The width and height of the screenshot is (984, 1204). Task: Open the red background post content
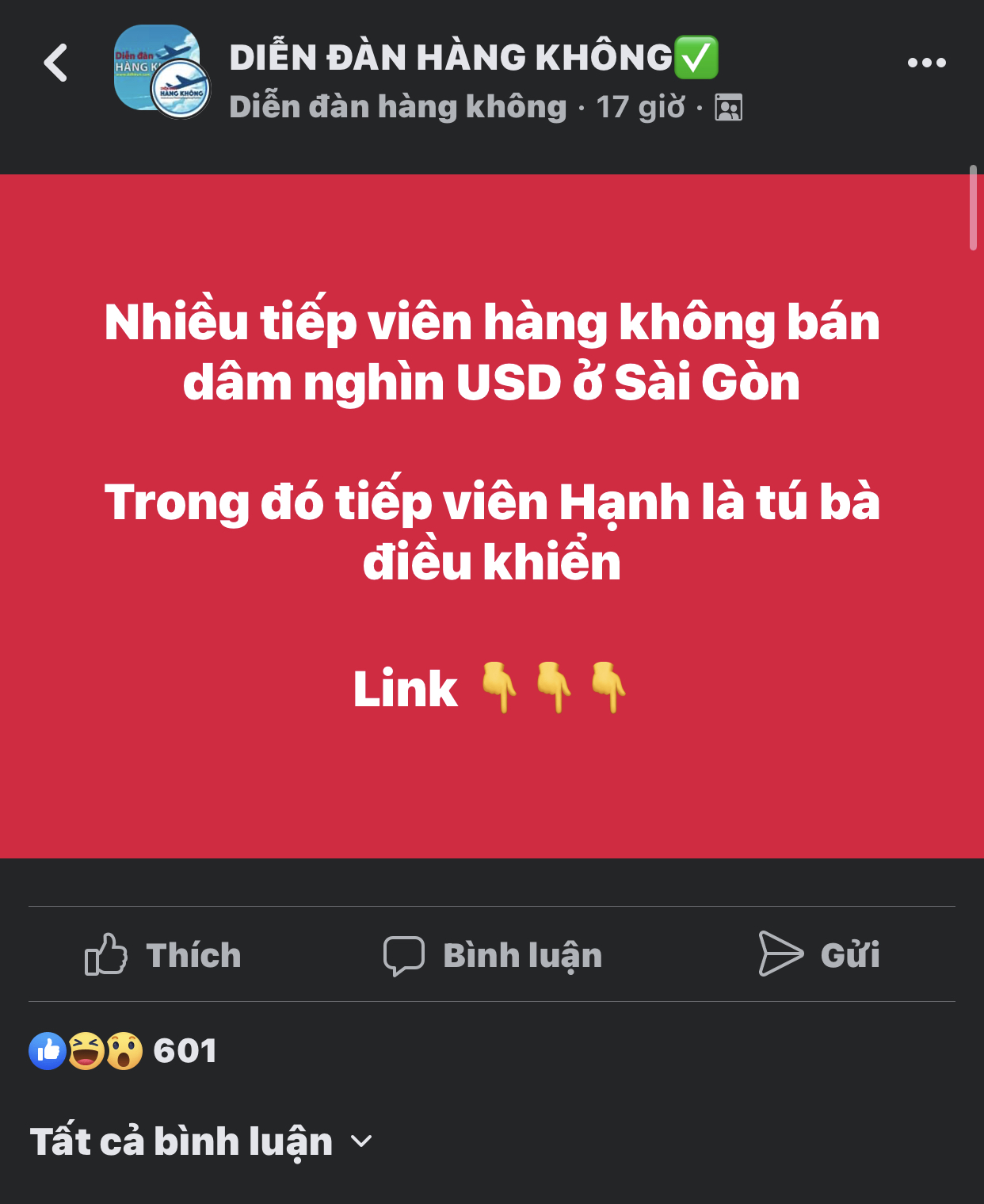point(491,515)
